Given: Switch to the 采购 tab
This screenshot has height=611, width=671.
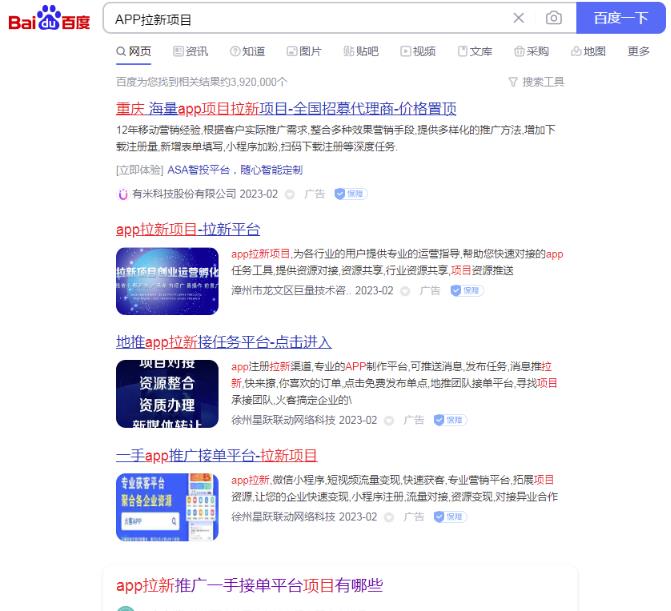Looking at the screenshot, I should (532, 51).
